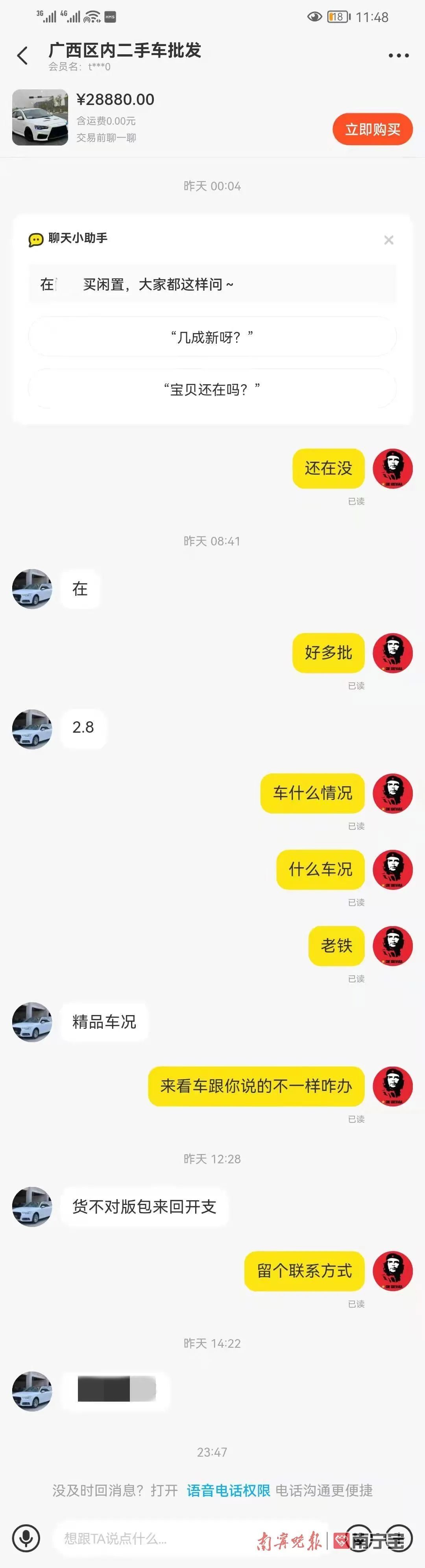
Task: Dismiss the 聊天小助手 assistant card
Action: [388, 240]
